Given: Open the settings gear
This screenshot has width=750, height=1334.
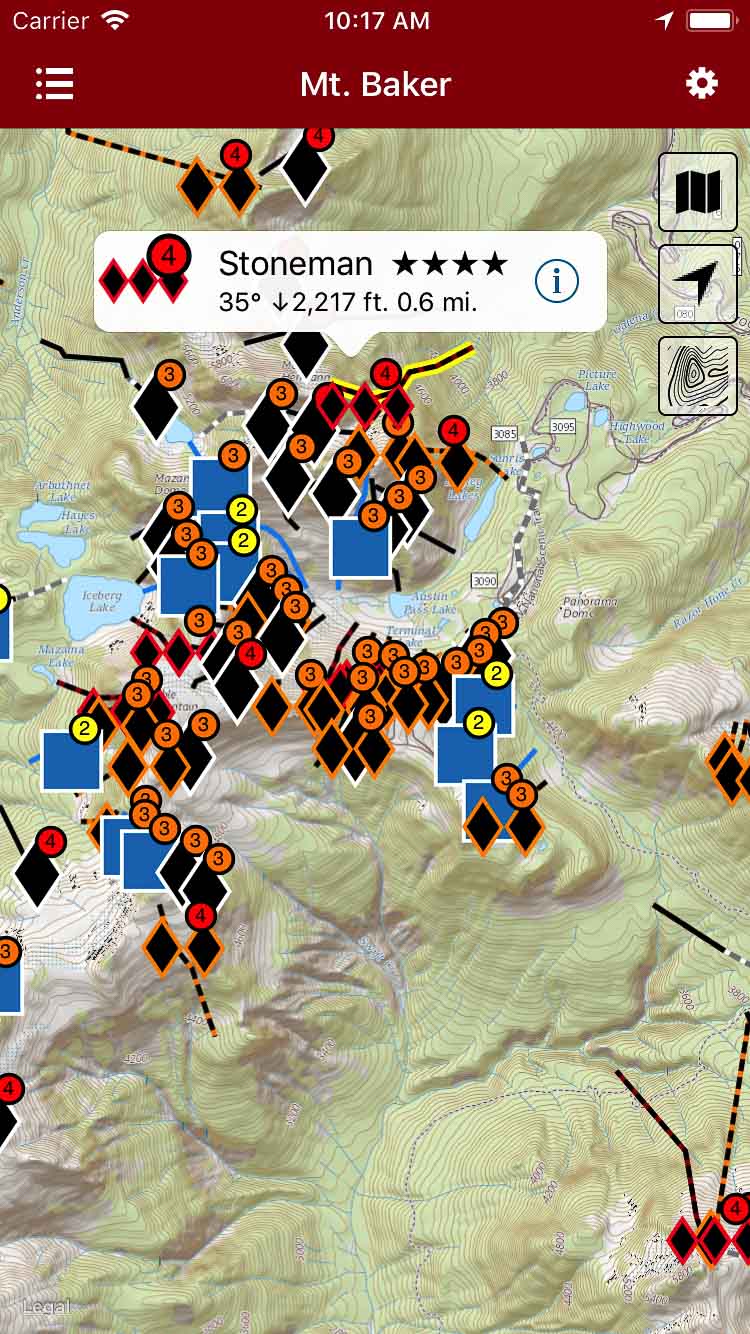Looking at the screenshot, I should click(701, 84).
